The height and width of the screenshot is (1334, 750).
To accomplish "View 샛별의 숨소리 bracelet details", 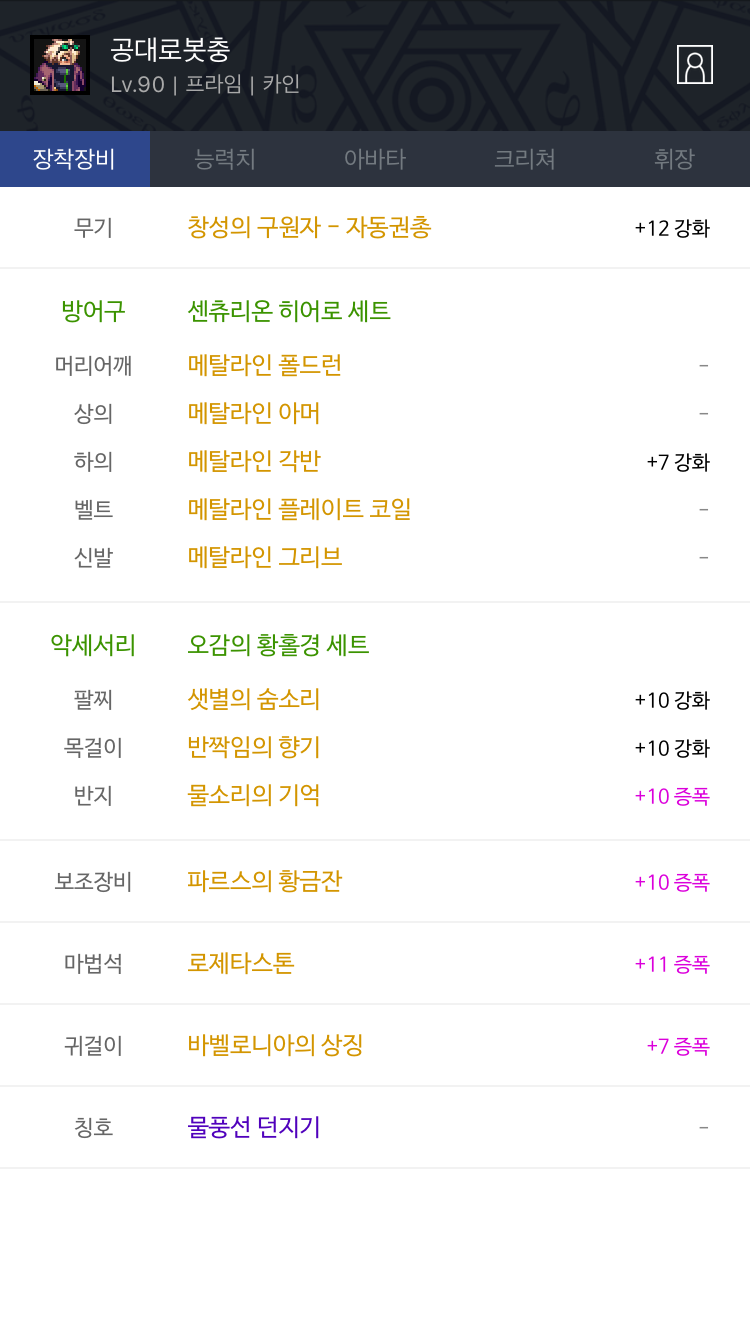I will 254,699.
